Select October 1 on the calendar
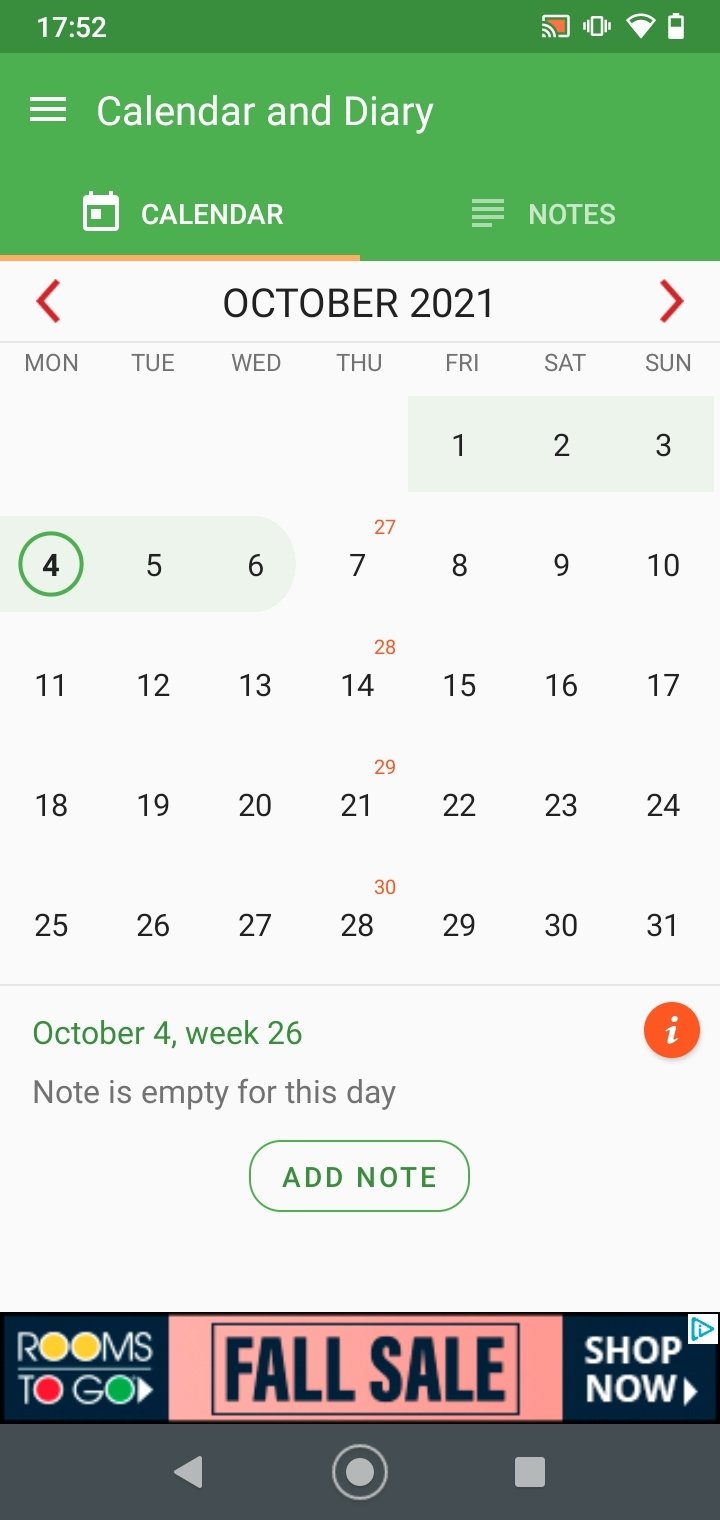Screen dimensions: 720x1520 [459, 445]
